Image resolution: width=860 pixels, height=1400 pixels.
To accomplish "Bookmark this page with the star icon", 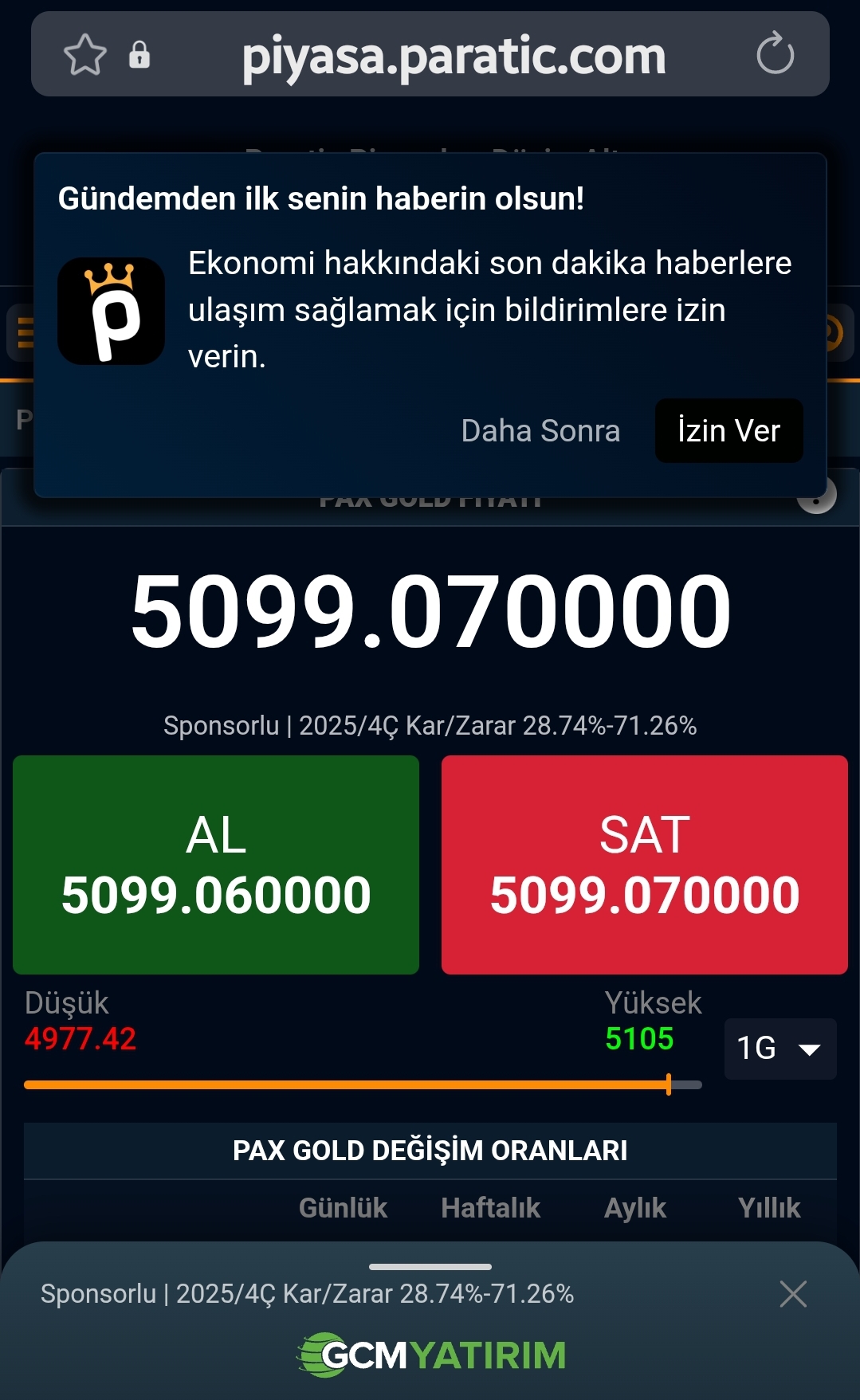I will point(84,55).
